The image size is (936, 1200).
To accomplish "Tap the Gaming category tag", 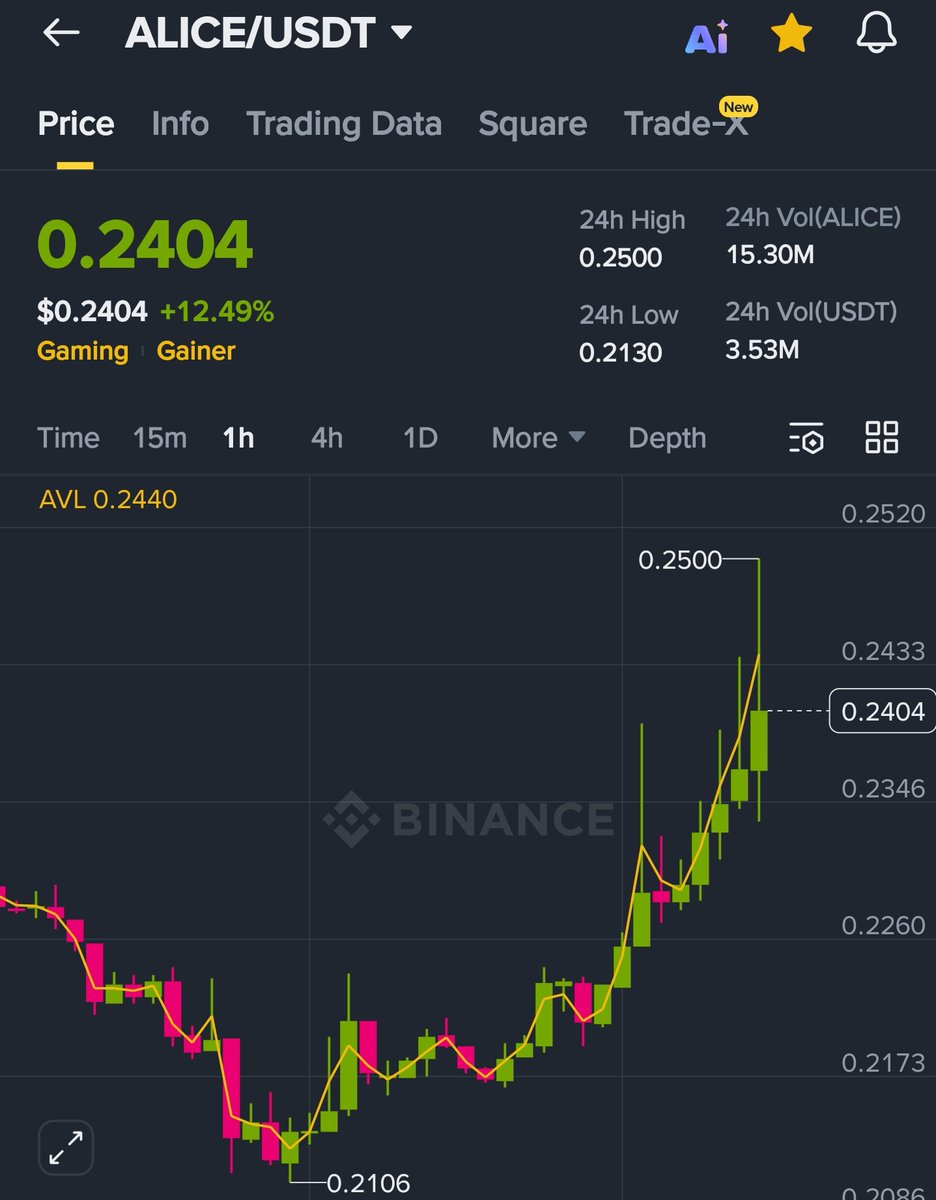I will point(83,351).
